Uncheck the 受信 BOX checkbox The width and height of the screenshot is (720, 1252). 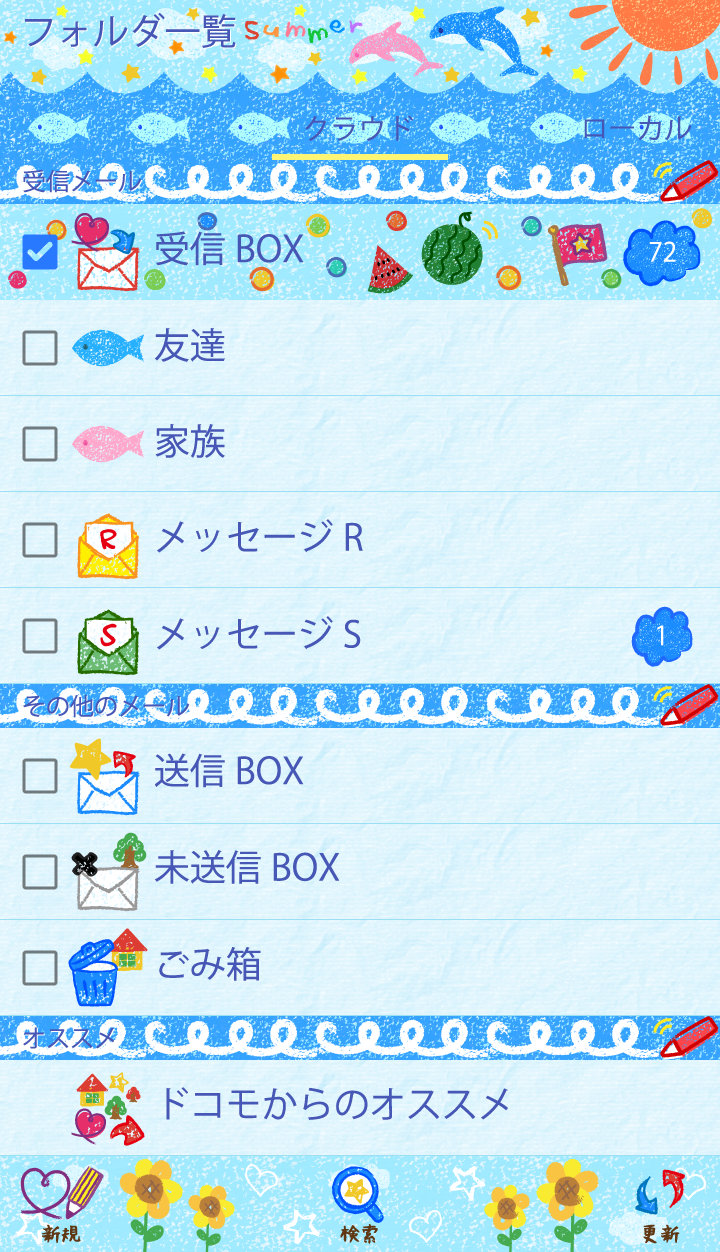(x=40, y=251)
